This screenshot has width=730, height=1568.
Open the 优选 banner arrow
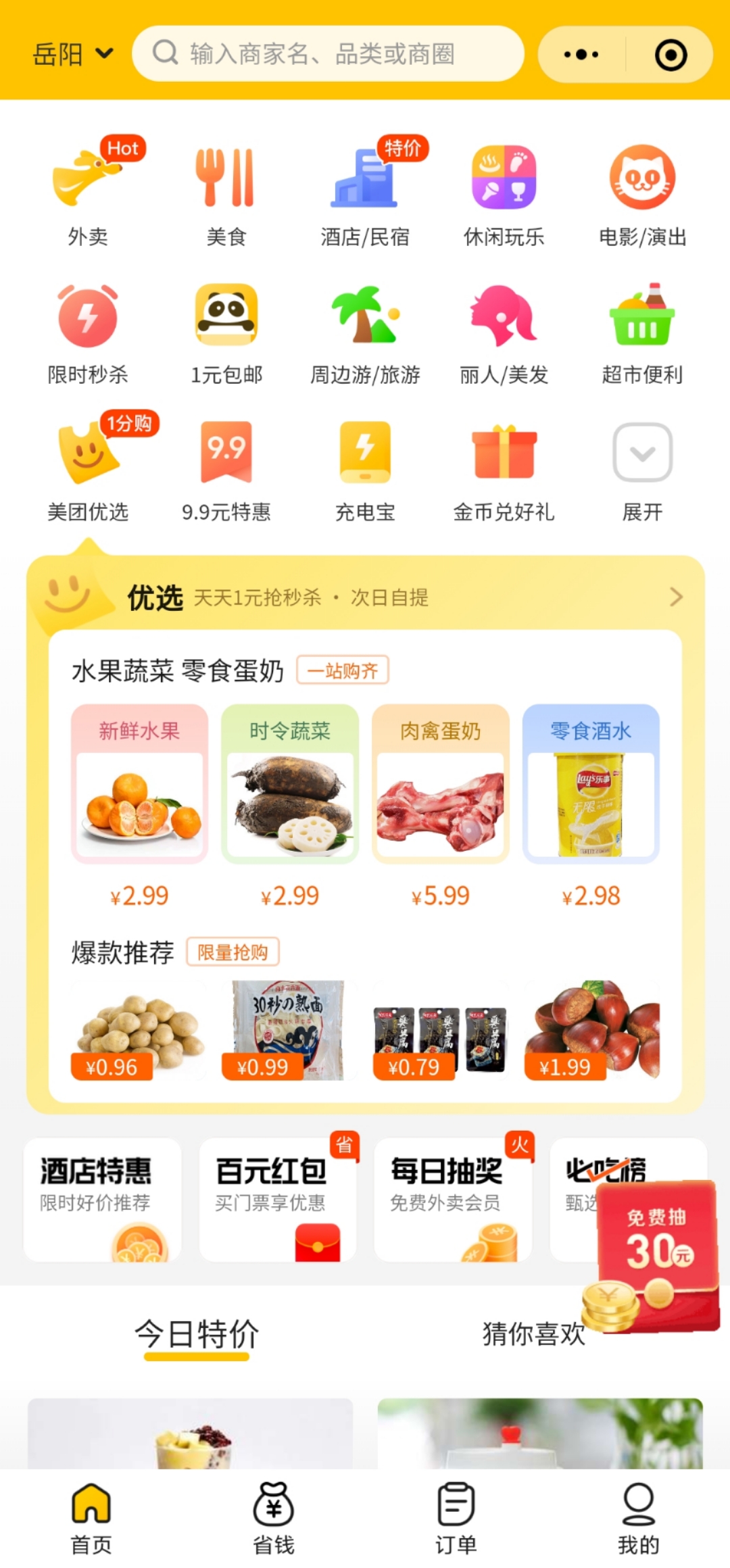coord(676,597)
